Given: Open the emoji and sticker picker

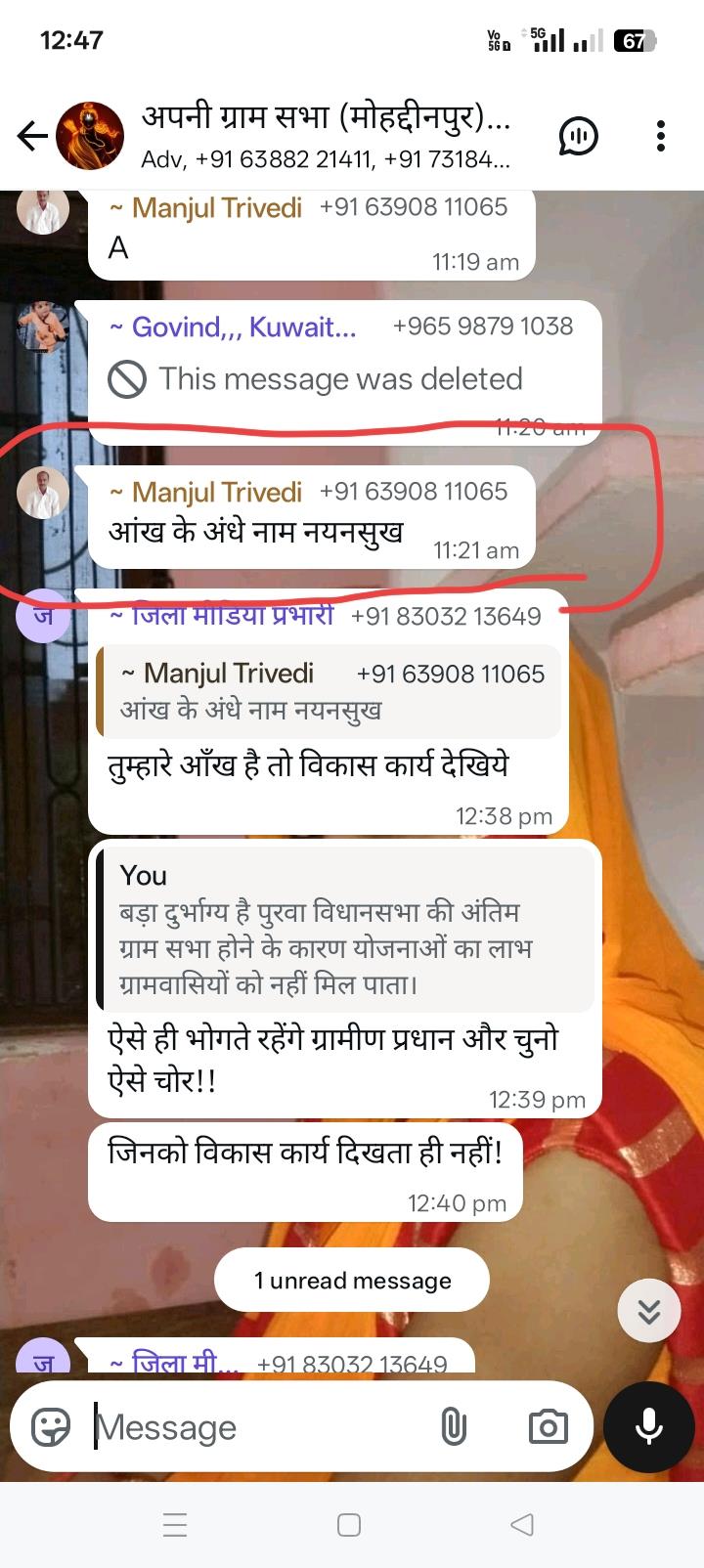Looking at the screenshot, I should (51, 1427).
